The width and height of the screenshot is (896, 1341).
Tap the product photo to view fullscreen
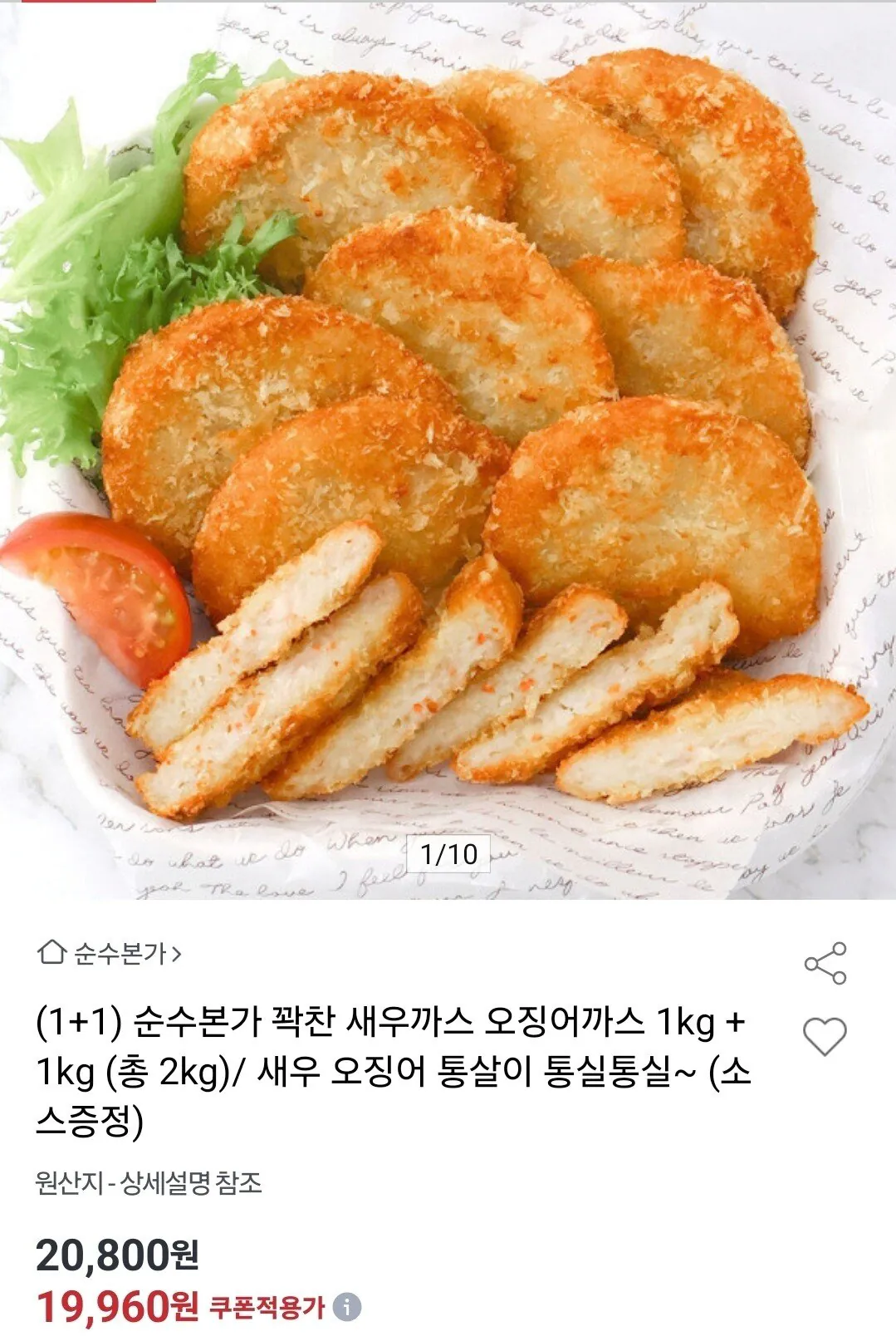[448, 415]
